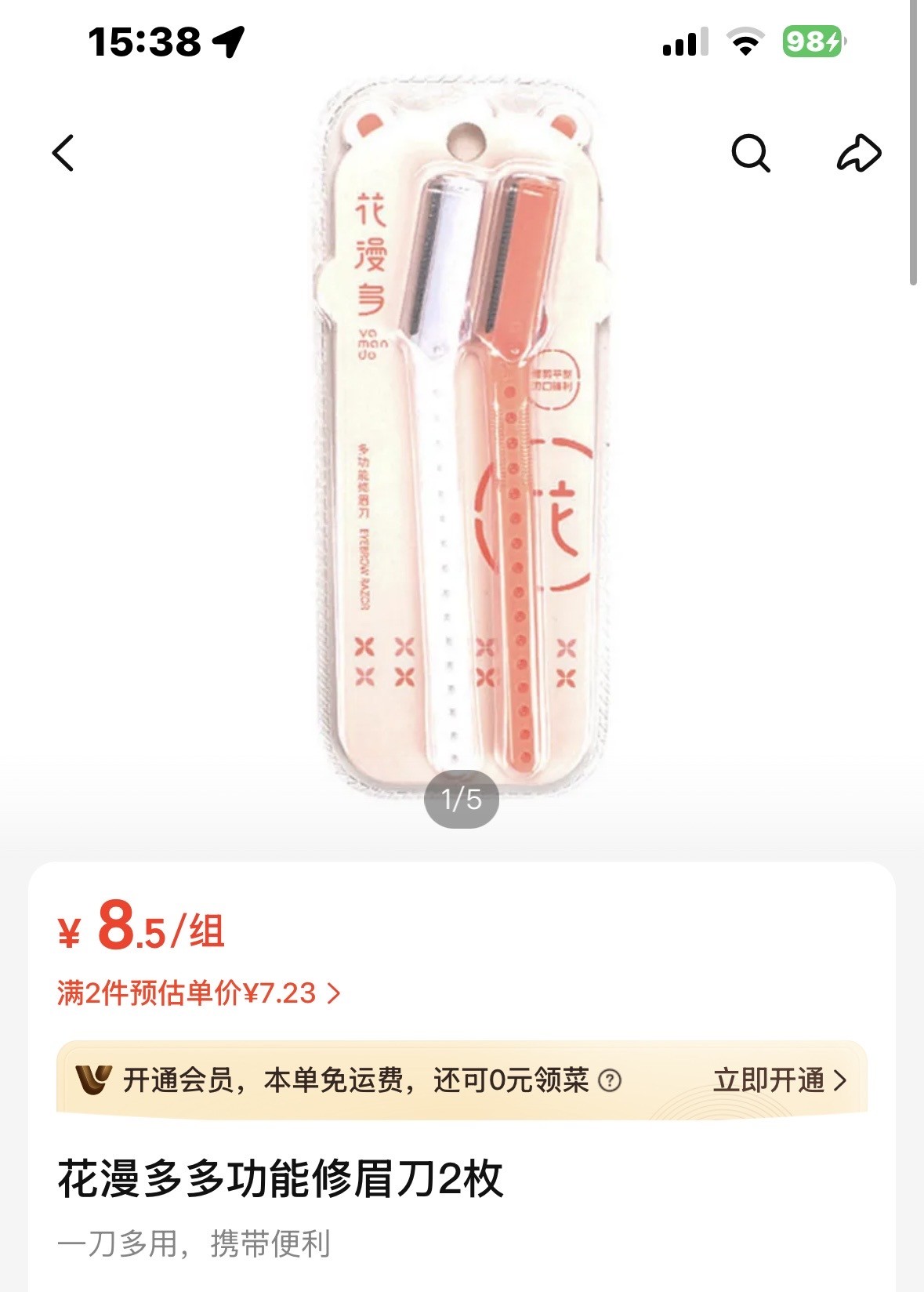The height and width of the screenshot is (1292, 924).
Task: View the main product photo full-size
Action: pyautogui.click(x=462, y=439)
